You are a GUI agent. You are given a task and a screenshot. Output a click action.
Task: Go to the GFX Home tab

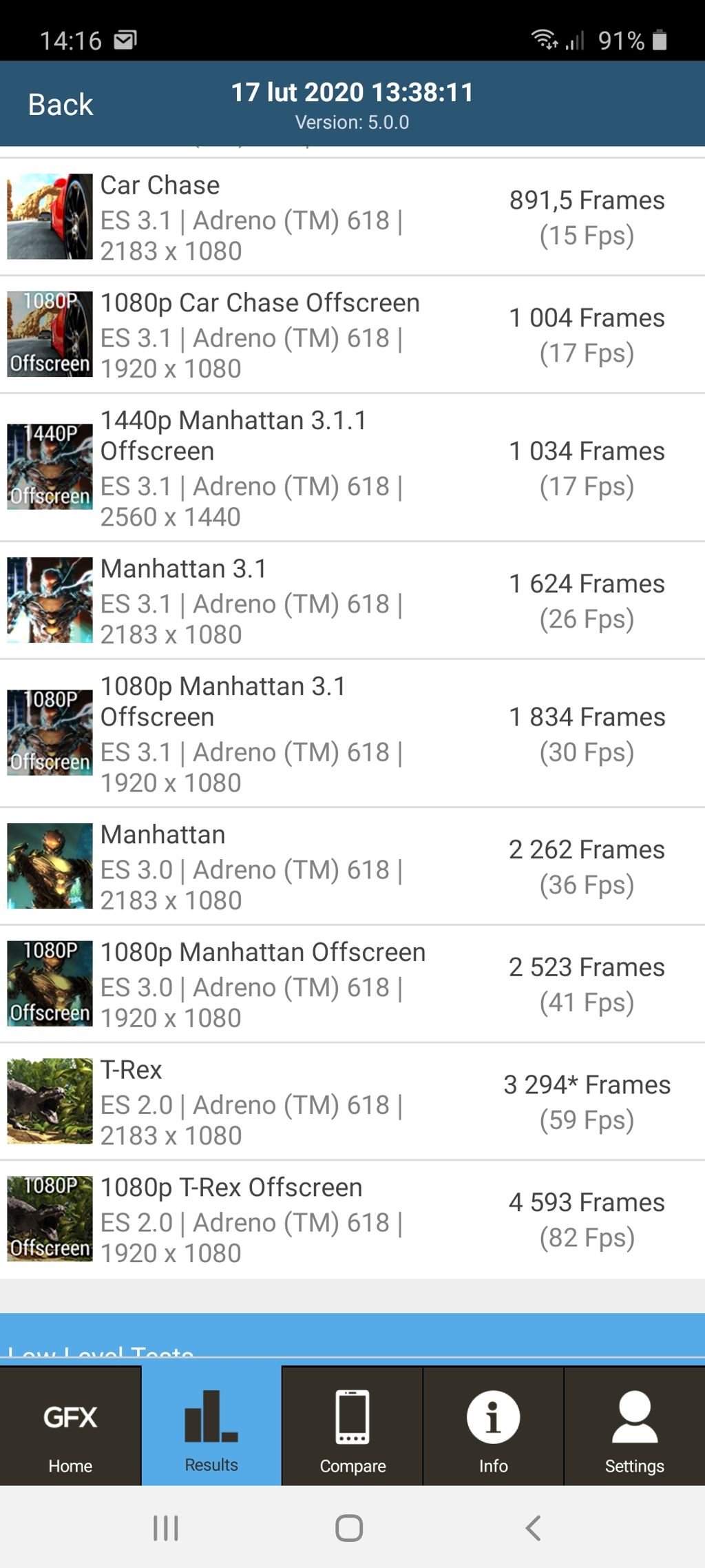coord(70,1426)
